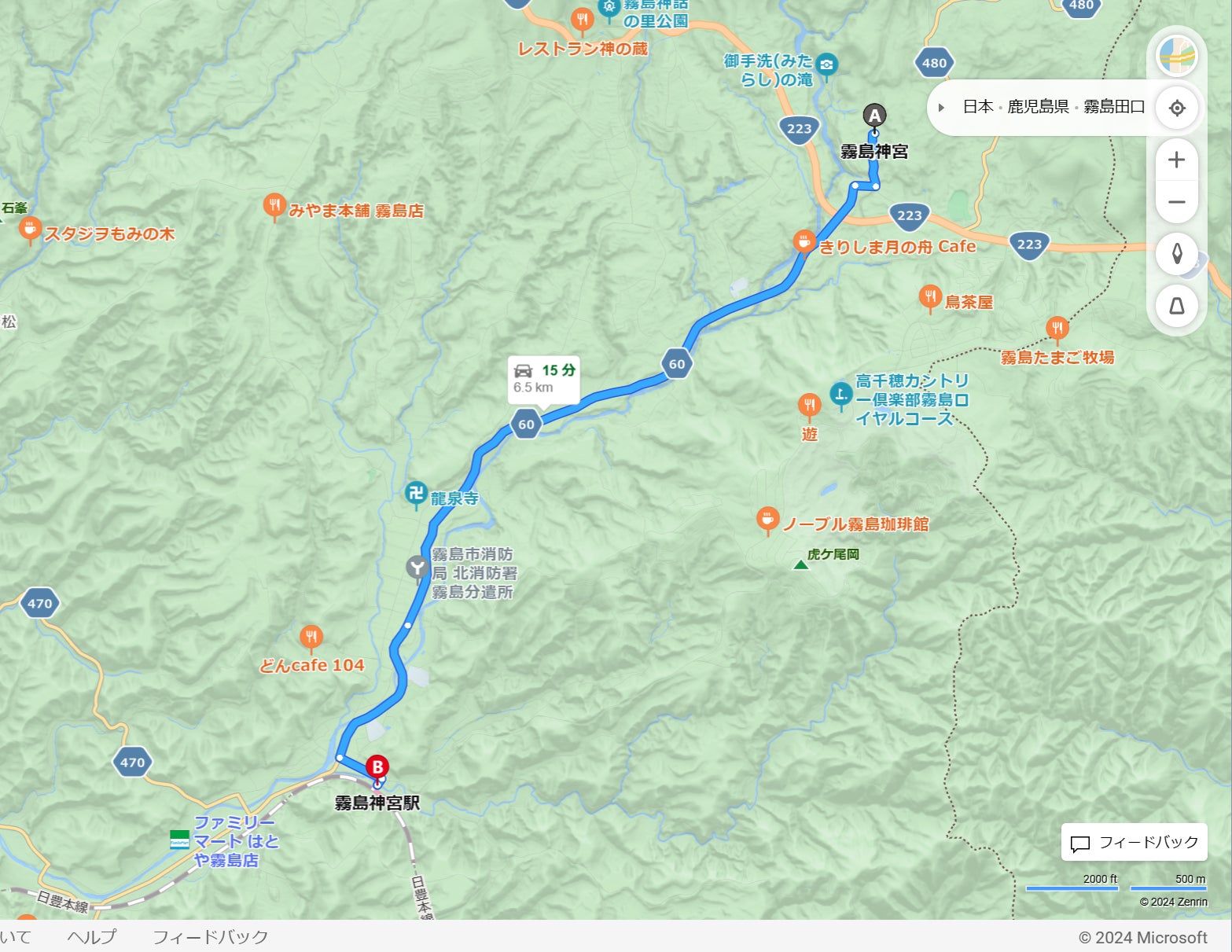Tap the 15 分 route info bubble
The image size is (1232, 952).
tap(544, 378)
